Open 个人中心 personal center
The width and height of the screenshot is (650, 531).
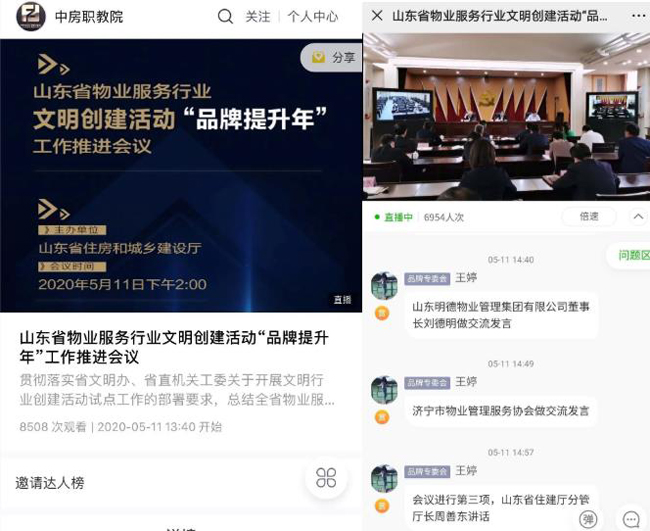pyautogui.click(x=312, y=17)
